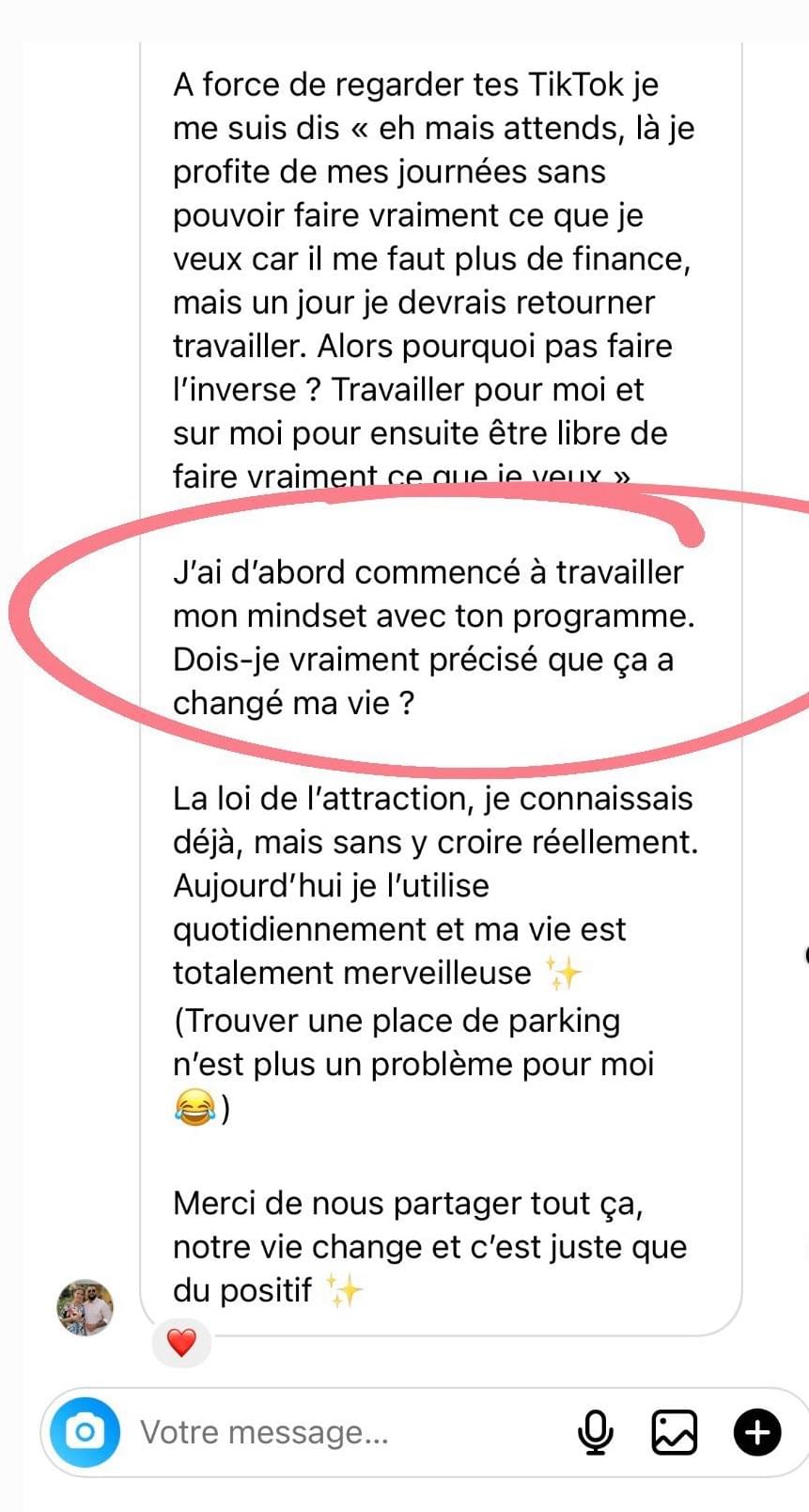Image resolution: width=809 pixels, height=1512 pixels.
Task: Open the photo gallery picker
Action: pyautogui.click(x=674, y=1432)
